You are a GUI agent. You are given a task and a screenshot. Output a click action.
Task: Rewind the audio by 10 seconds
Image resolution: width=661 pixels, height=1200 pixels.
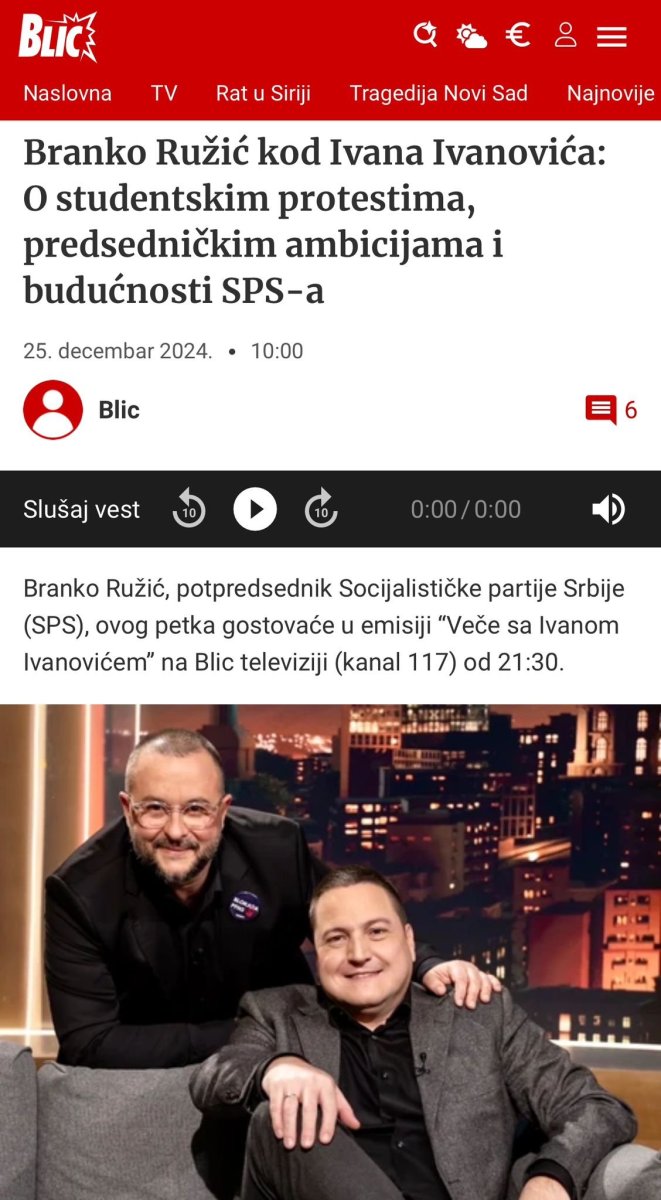coord(188,509)
